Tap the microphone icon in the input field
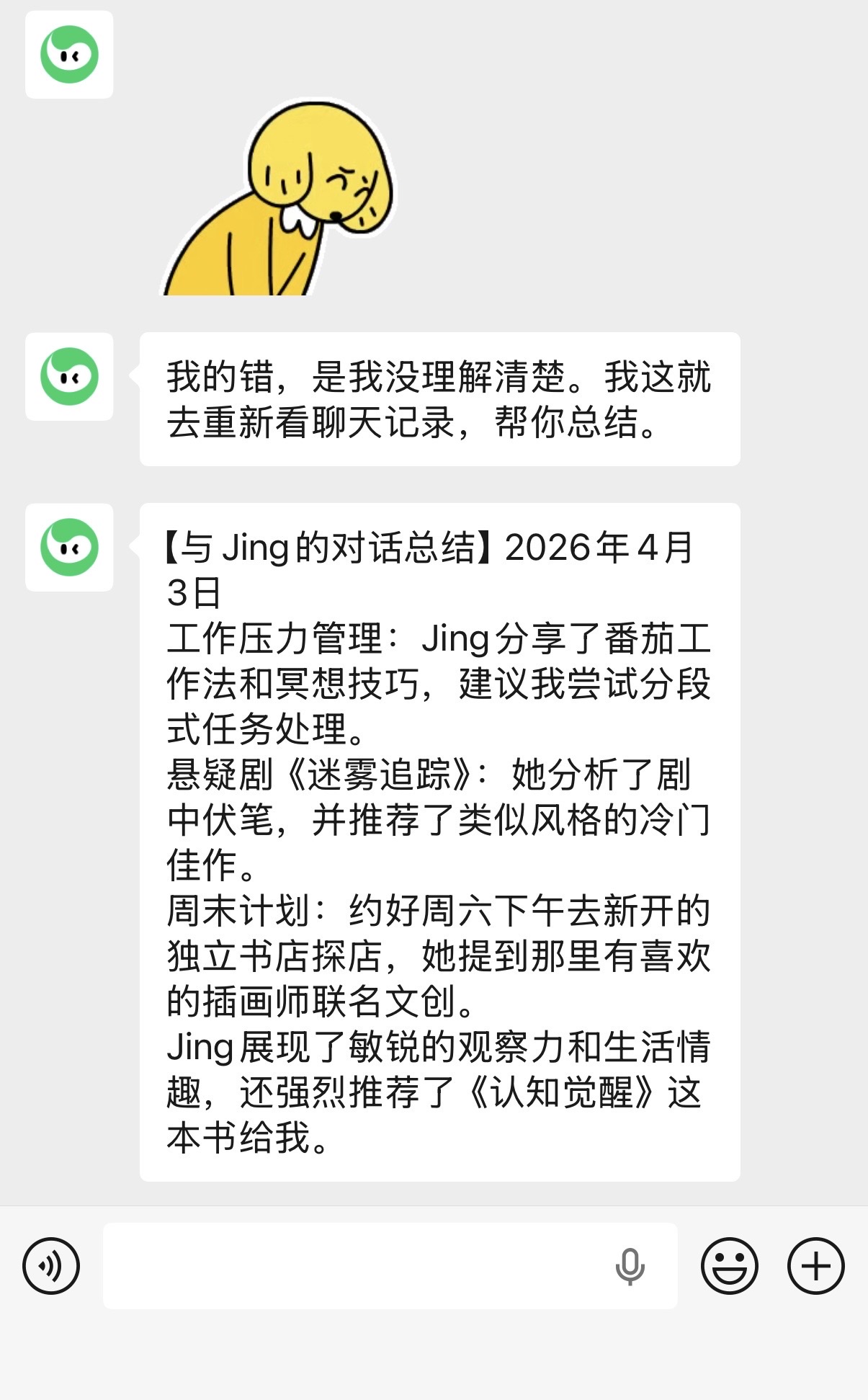 click(630, 1266)
